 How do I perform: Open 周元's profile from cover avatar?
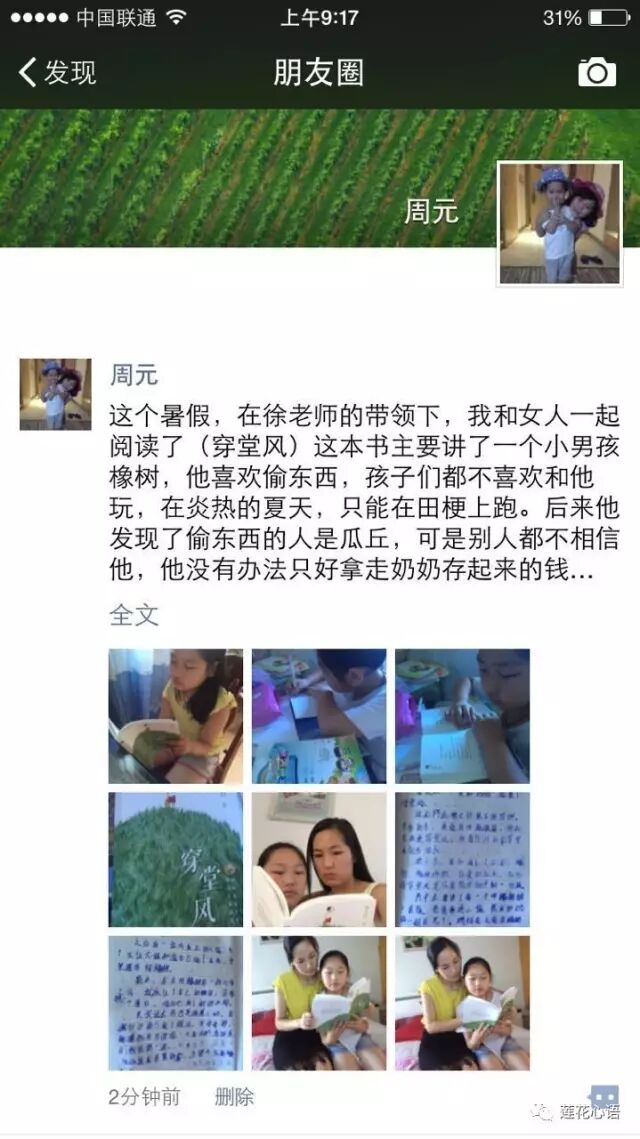[560, 224]
